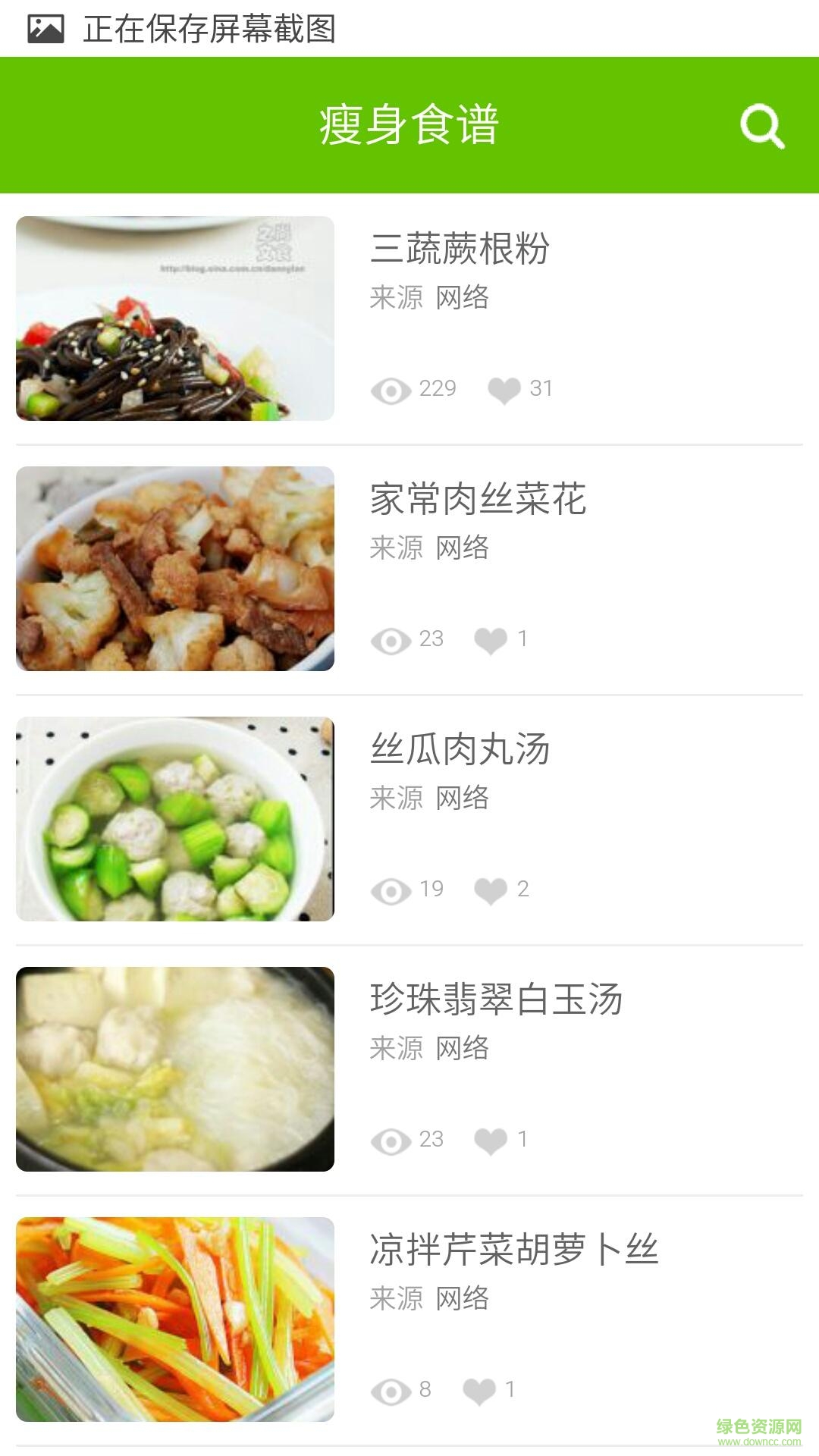Tap the screenshot notification icon in status bar
819x1456 pixels.
point(45,27)
